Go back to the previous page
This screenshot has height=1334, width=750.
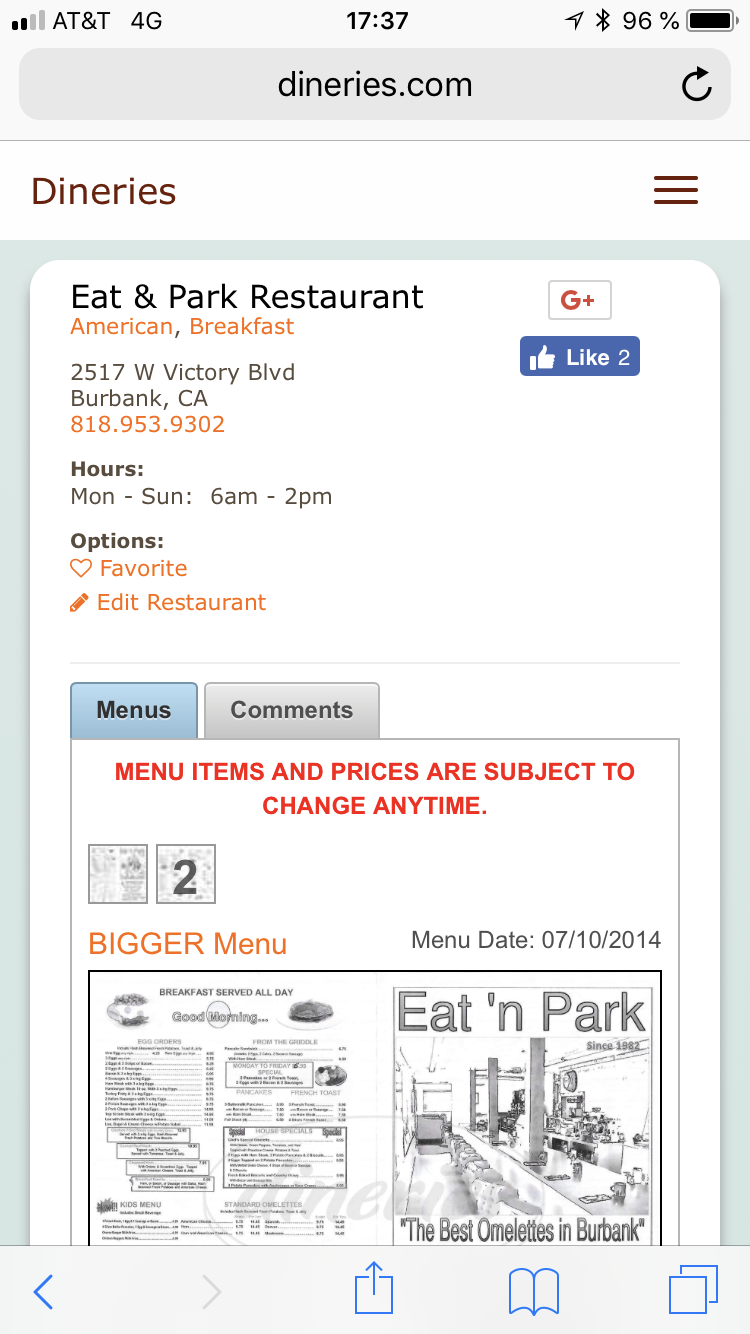(x=43, y=1292)
